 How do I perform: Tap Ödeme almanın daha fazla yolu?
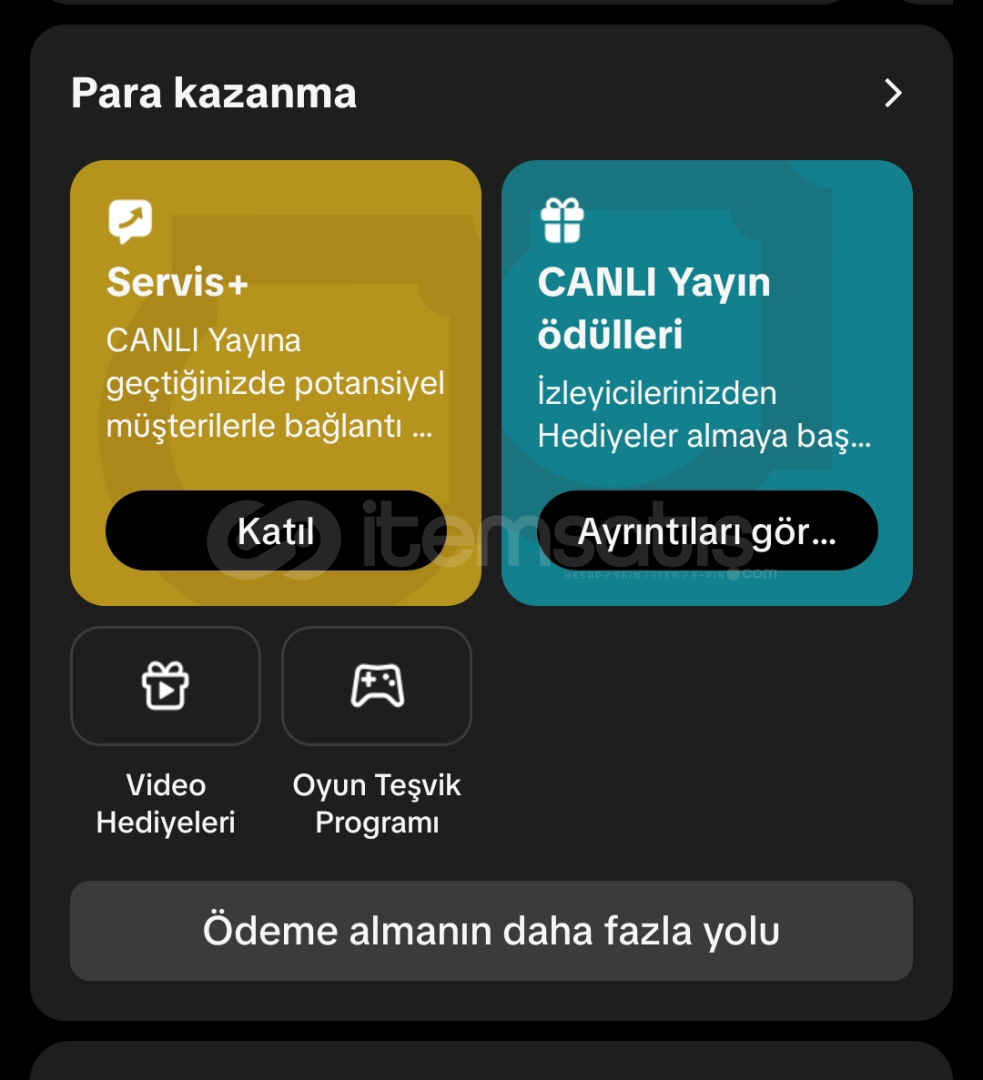pos(491,931)
